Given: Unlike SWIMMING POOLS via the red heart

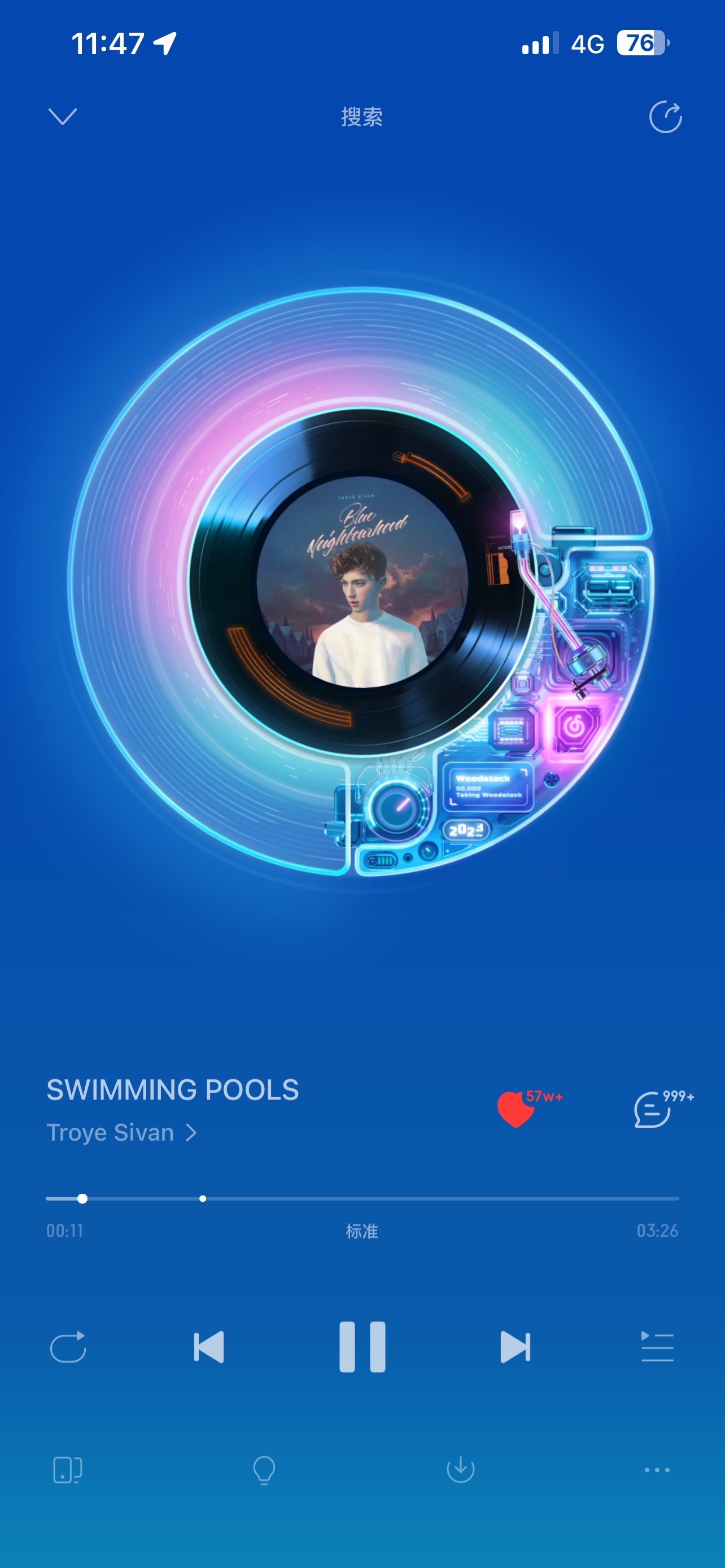Looking at the screenshot, I should (516, 1109).
